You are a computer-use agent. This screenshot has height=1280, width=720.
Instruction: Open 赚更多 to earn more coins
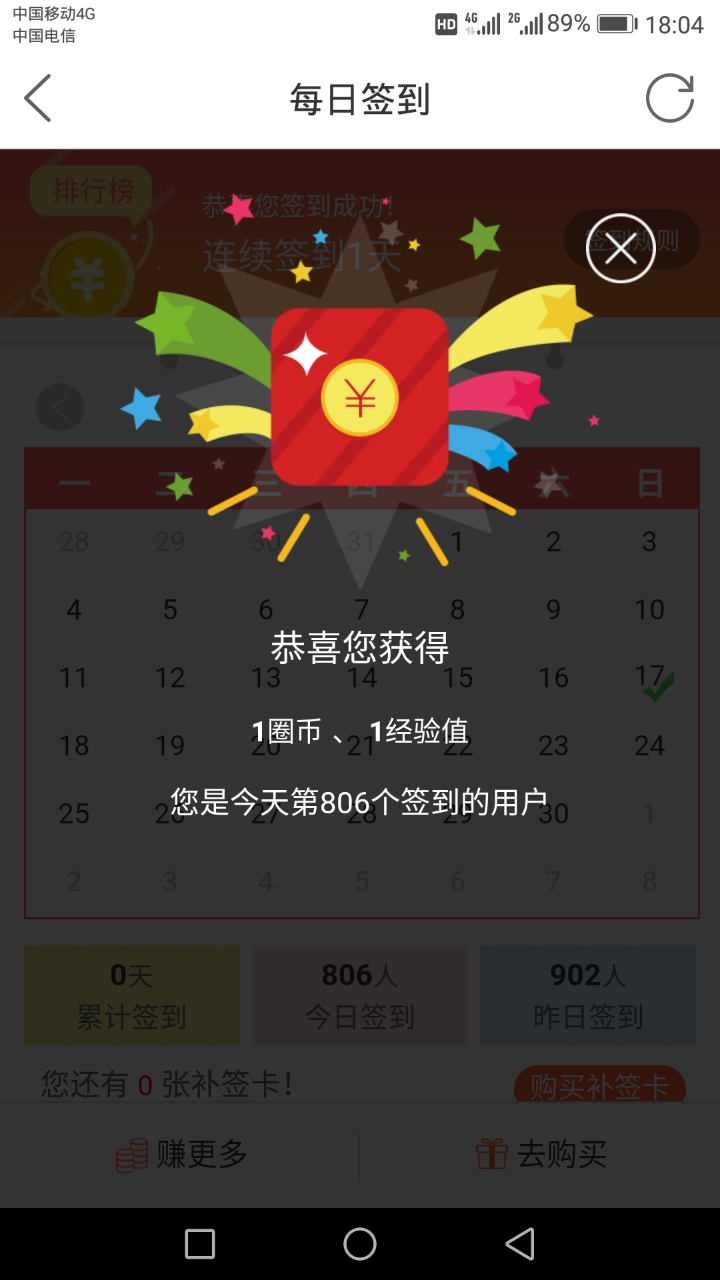(181, 1155)
